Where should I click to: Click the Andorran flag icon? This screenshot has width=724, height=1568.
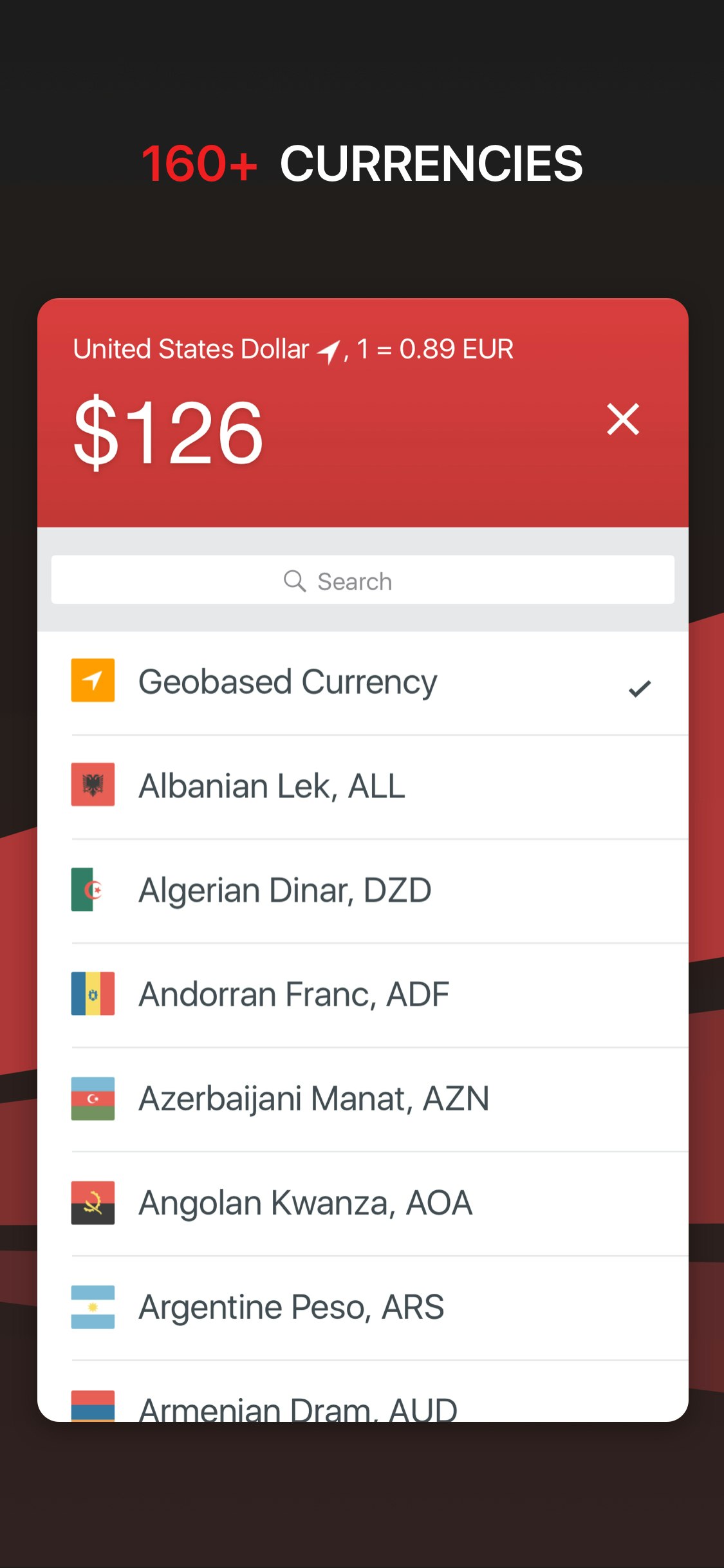pos(91,993)
